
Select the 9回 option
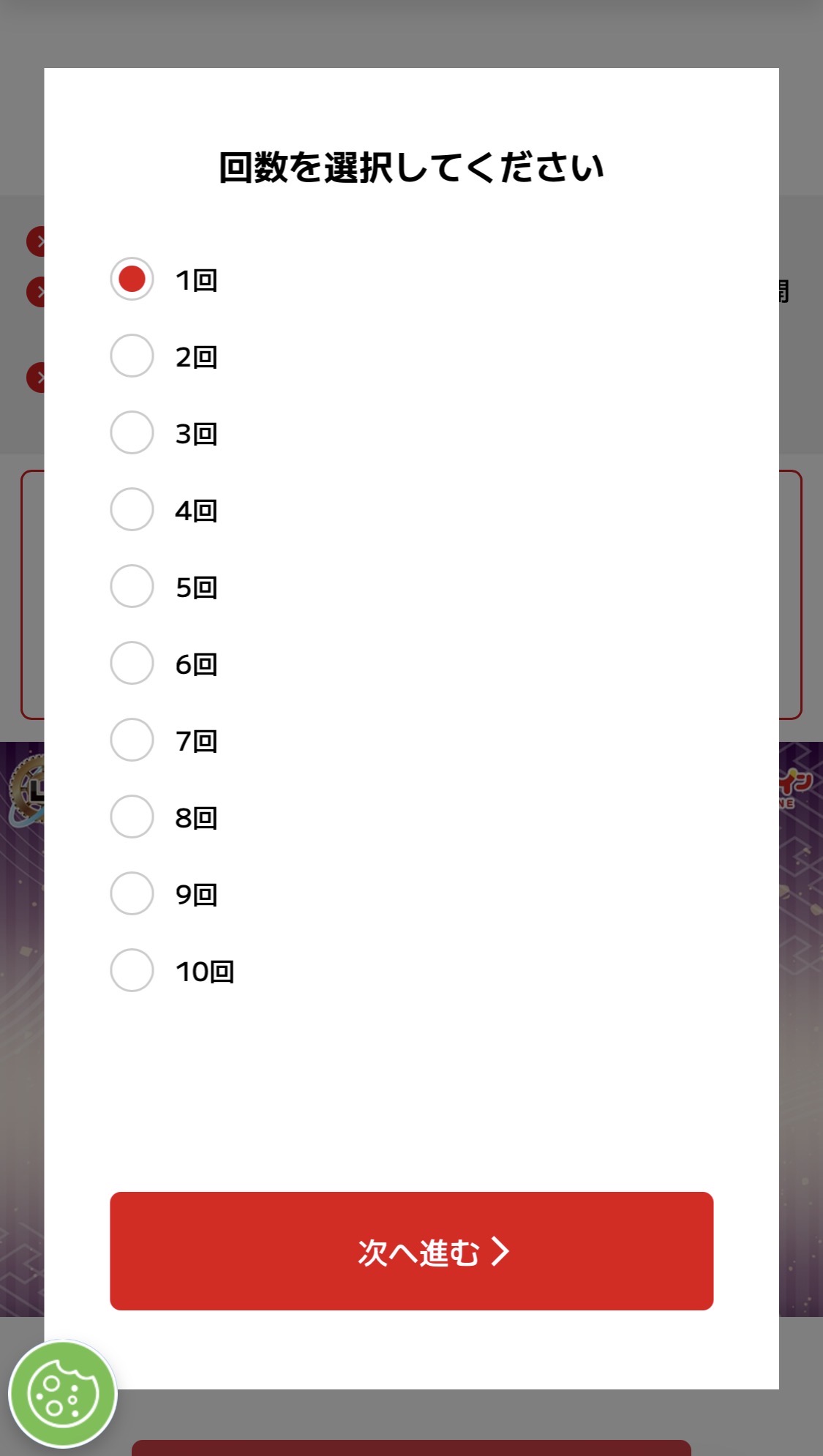(x=132, y=893)
